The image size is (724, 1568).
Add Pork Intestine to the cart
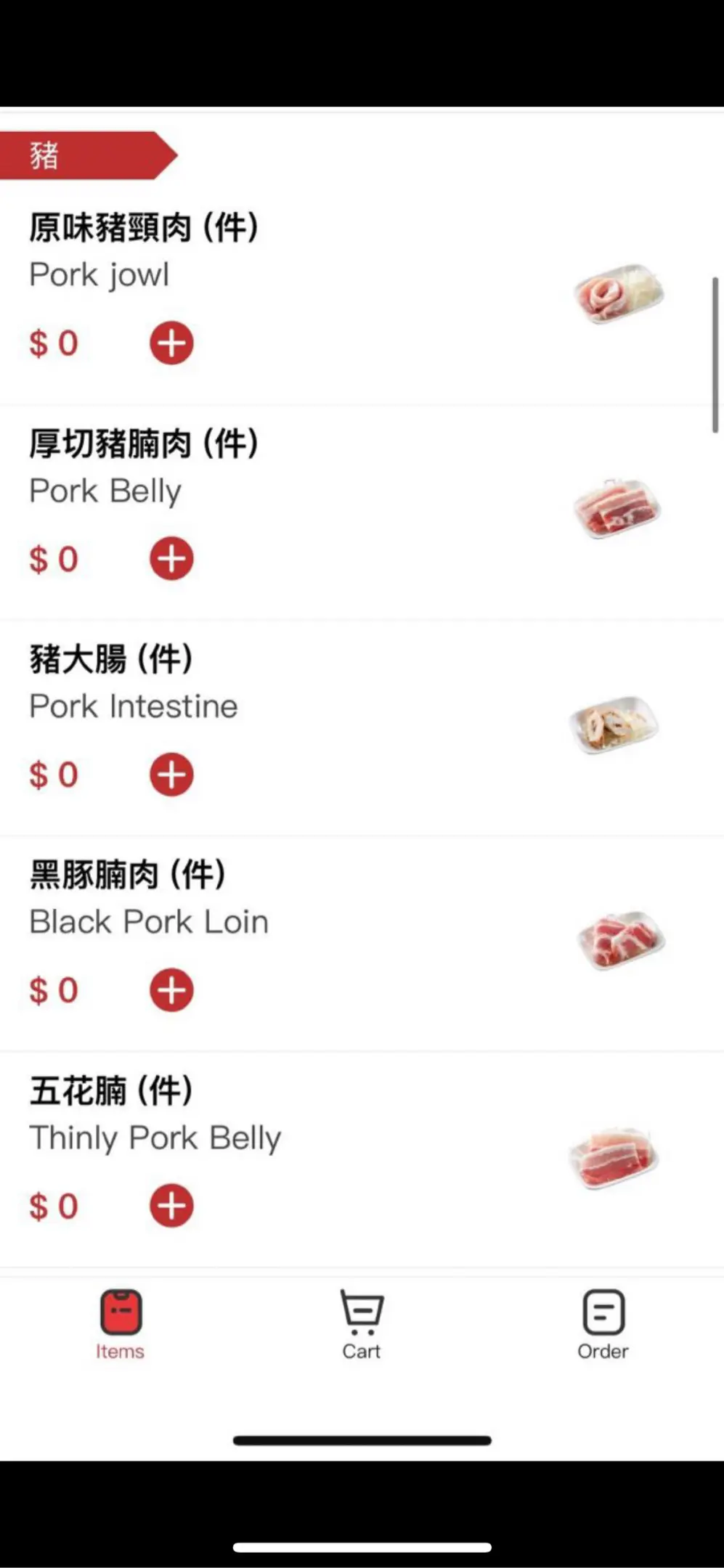pos(171,775)
